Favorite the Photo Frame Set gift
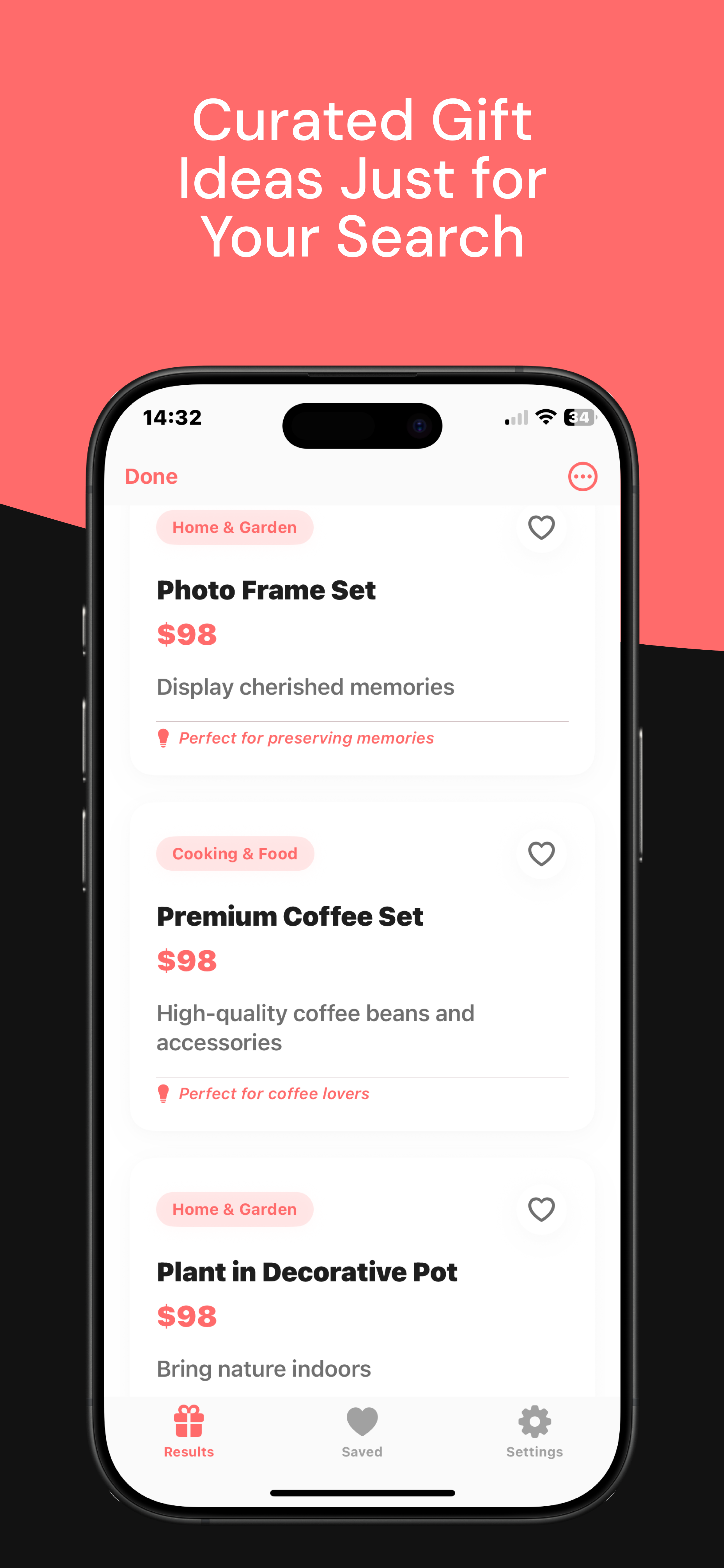The image size is (724, 1568). 541,527
